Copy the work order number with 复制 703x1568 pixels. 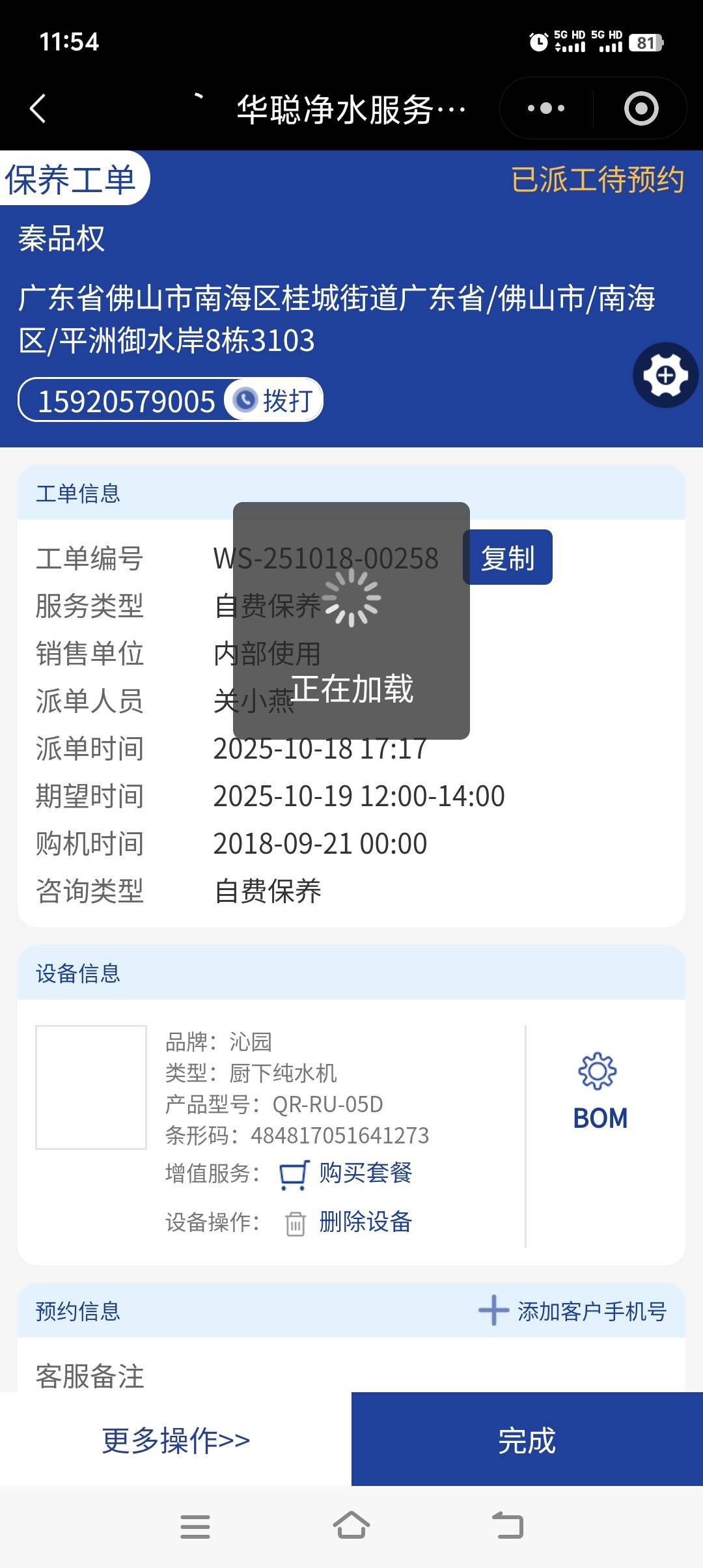[508, 557]
